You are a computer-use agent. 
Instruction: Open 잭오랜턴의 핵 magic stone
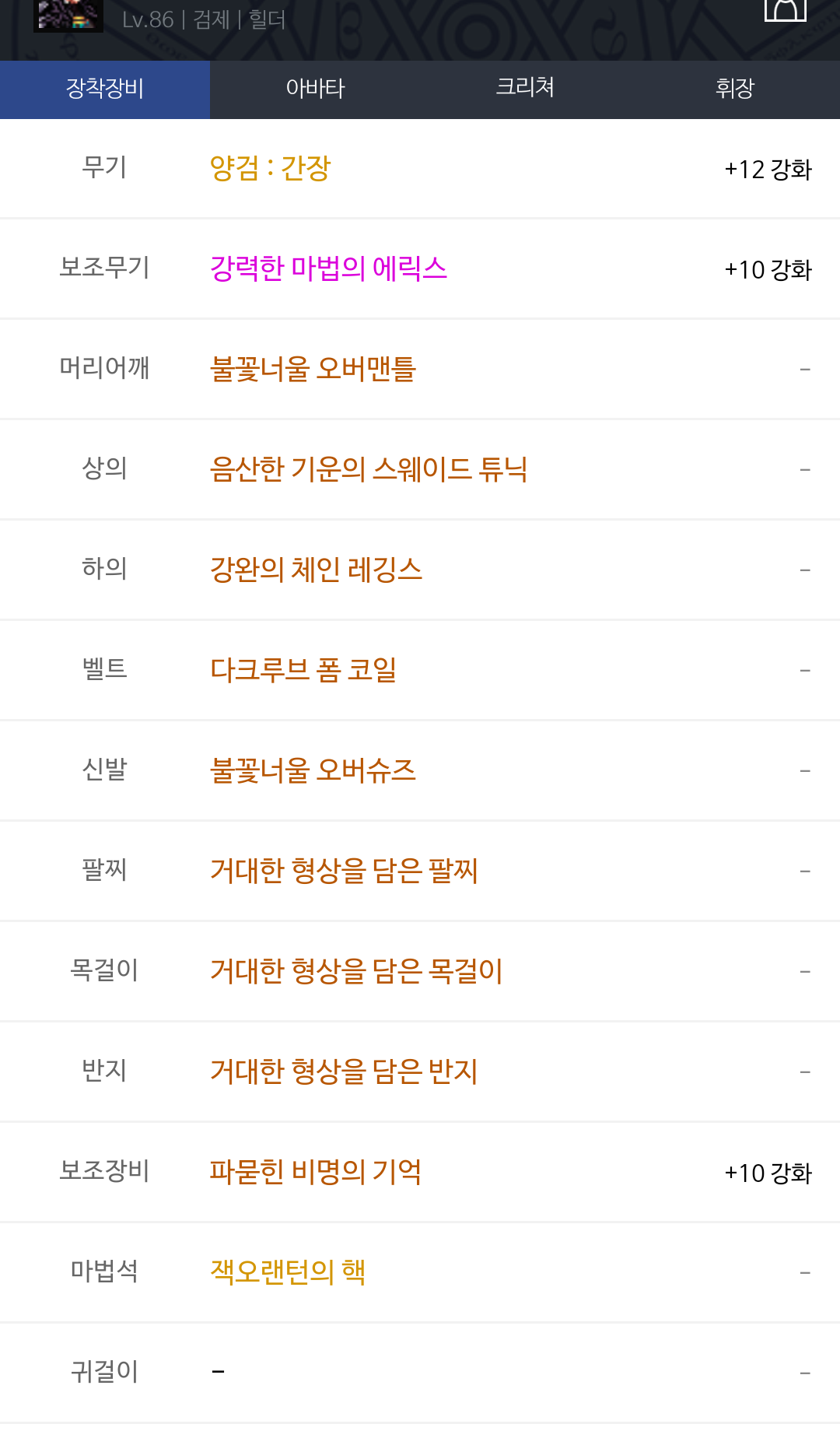coord(288,1272)
